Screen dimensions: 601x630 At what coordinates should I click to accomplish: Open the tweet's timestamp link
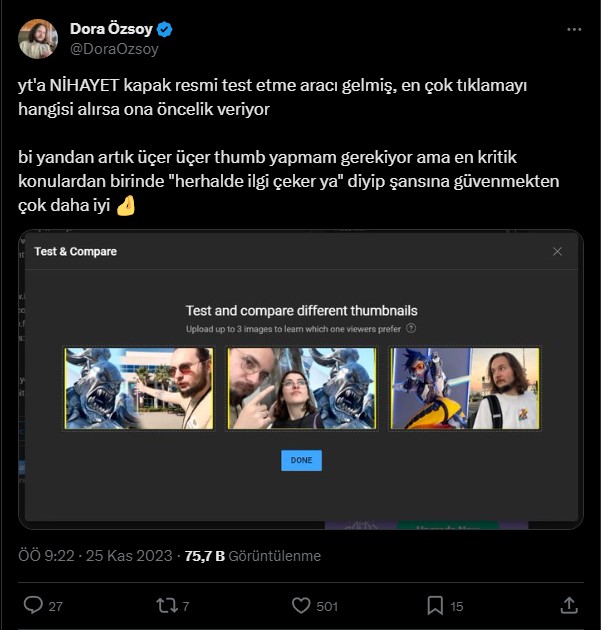96,555
